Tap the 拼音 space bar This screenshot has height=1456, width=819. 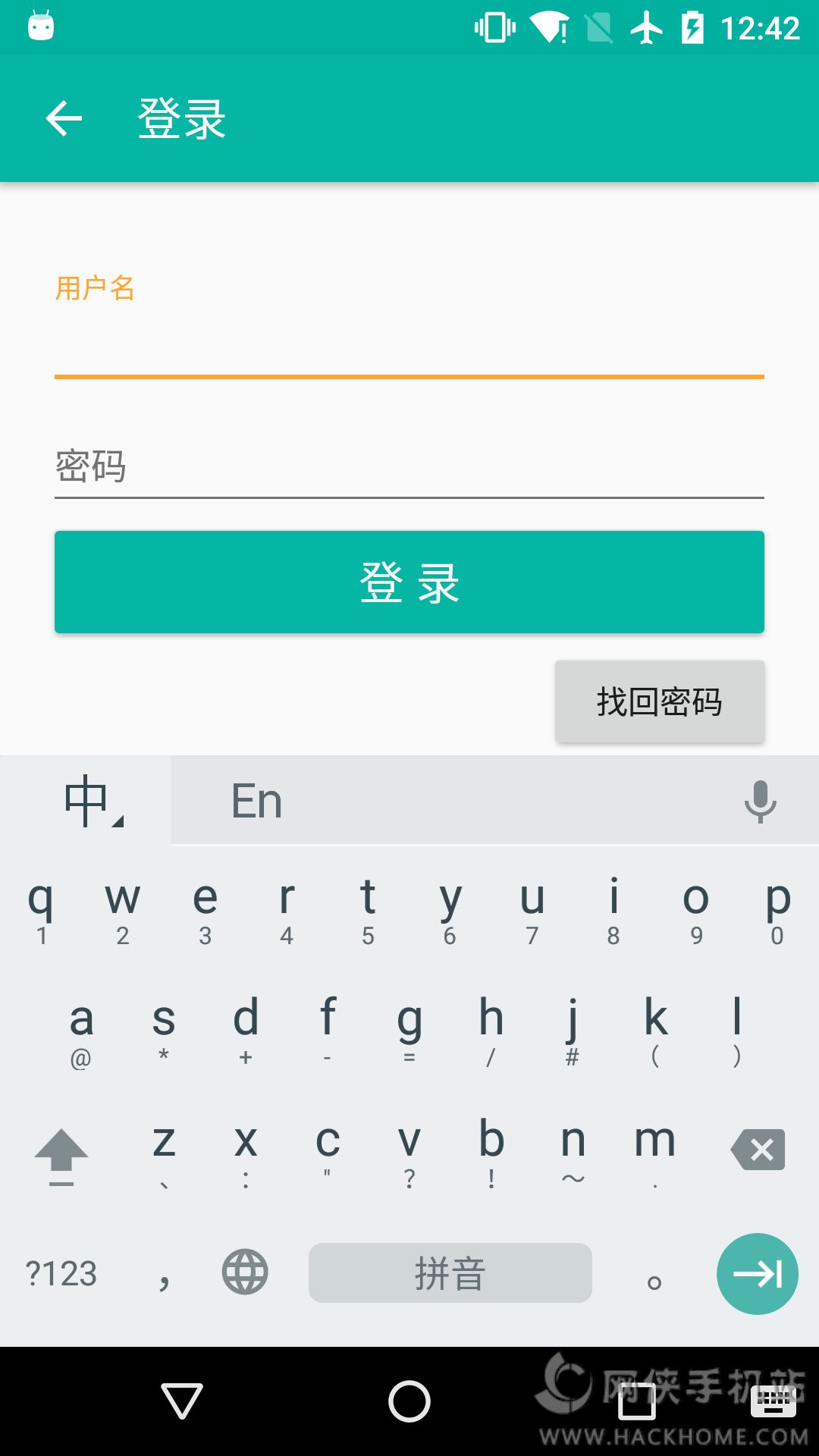pos(450,1272)
